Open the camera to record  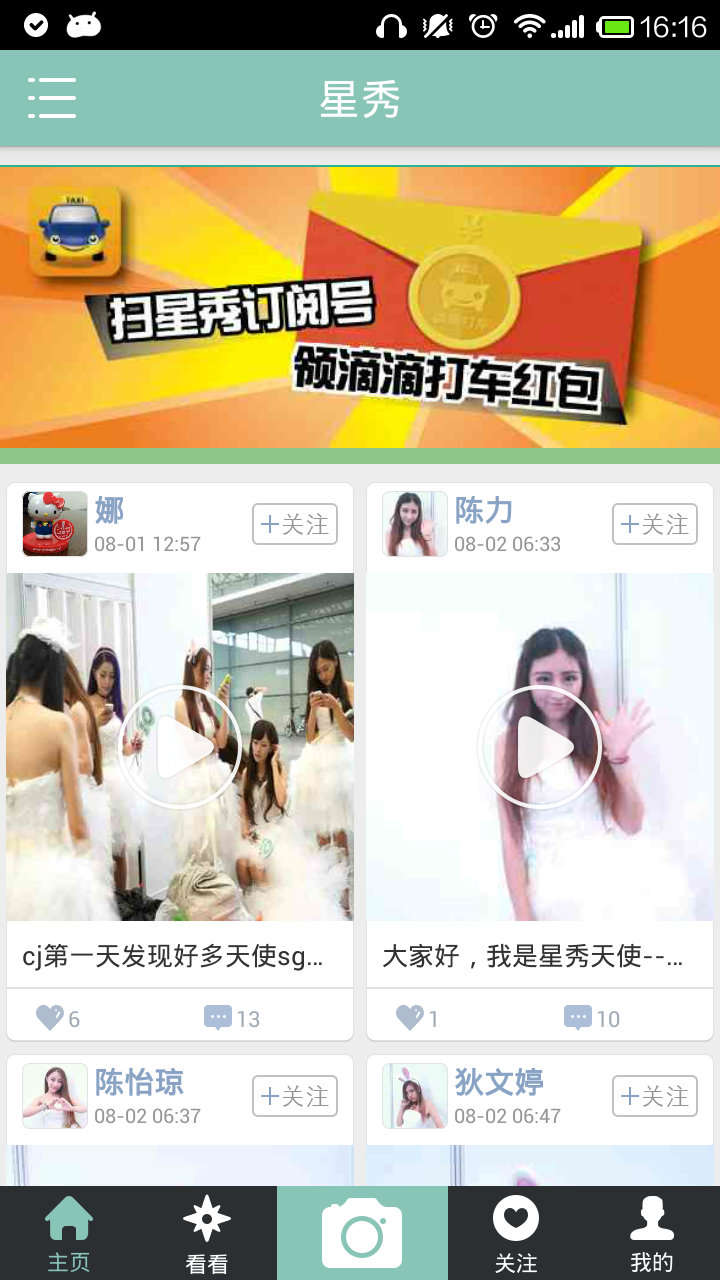coord(362,1234)
